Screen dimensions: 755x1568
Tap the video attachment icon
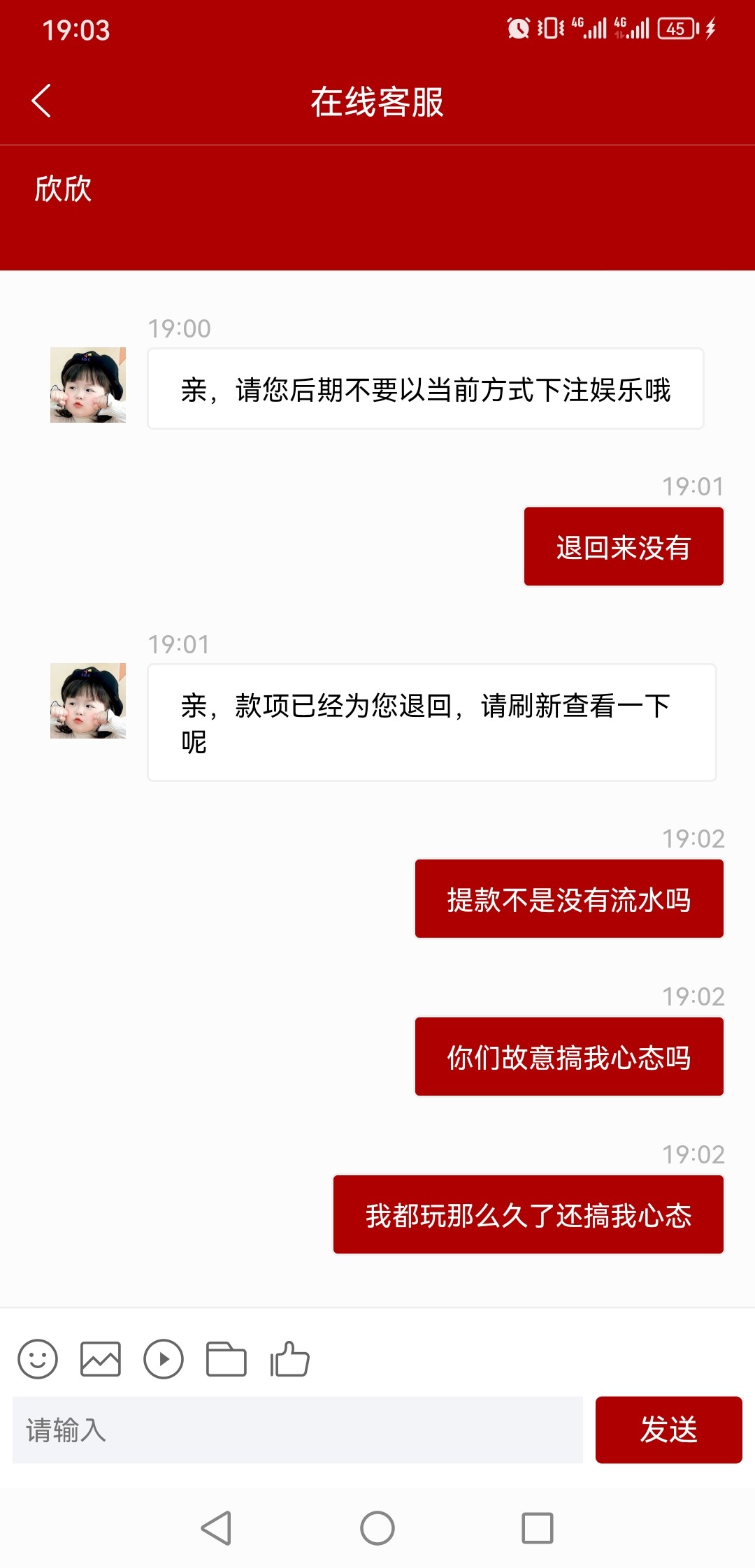point(164,1359)
